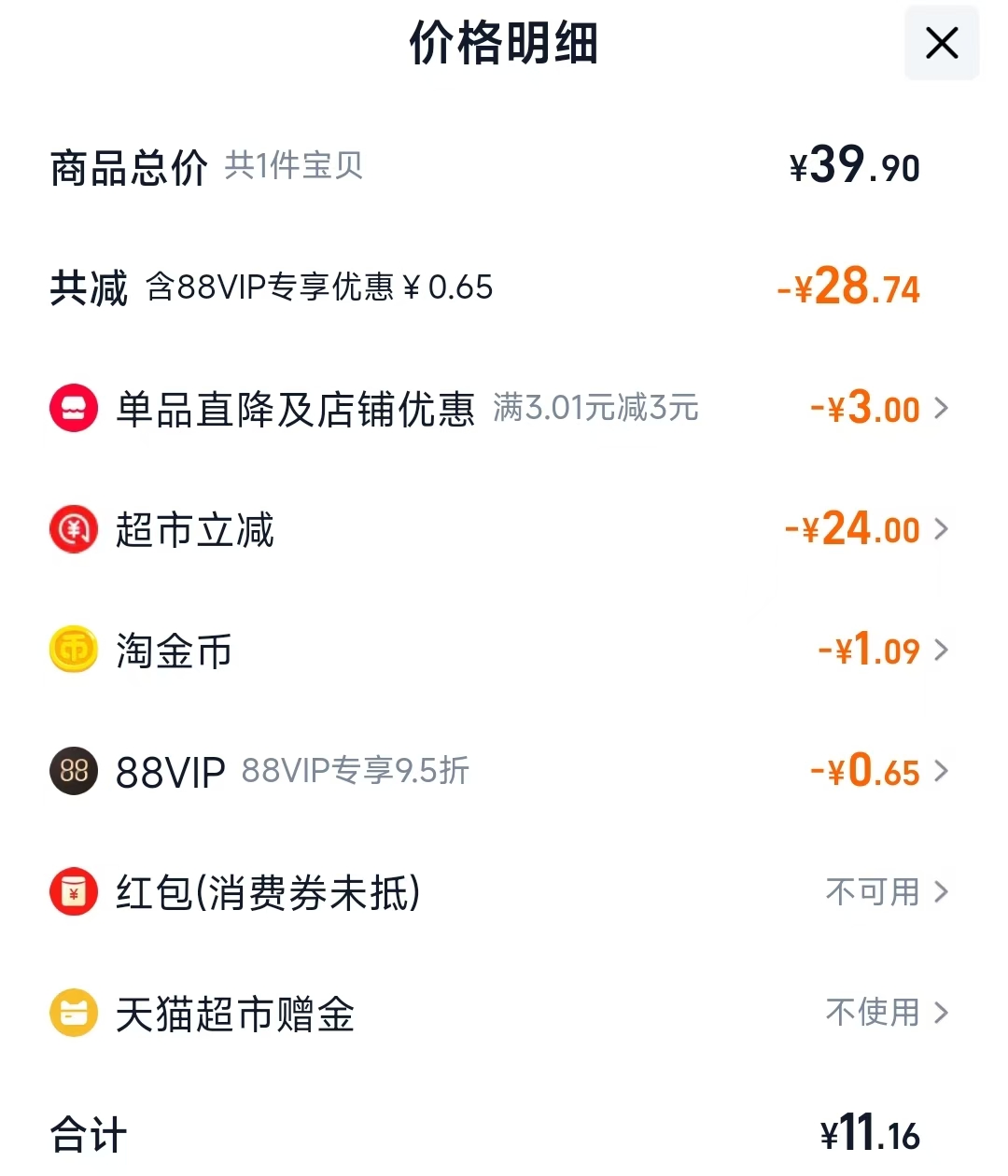
Task: Click the close X on 价格明细 panel
Action: pos(941,43)
